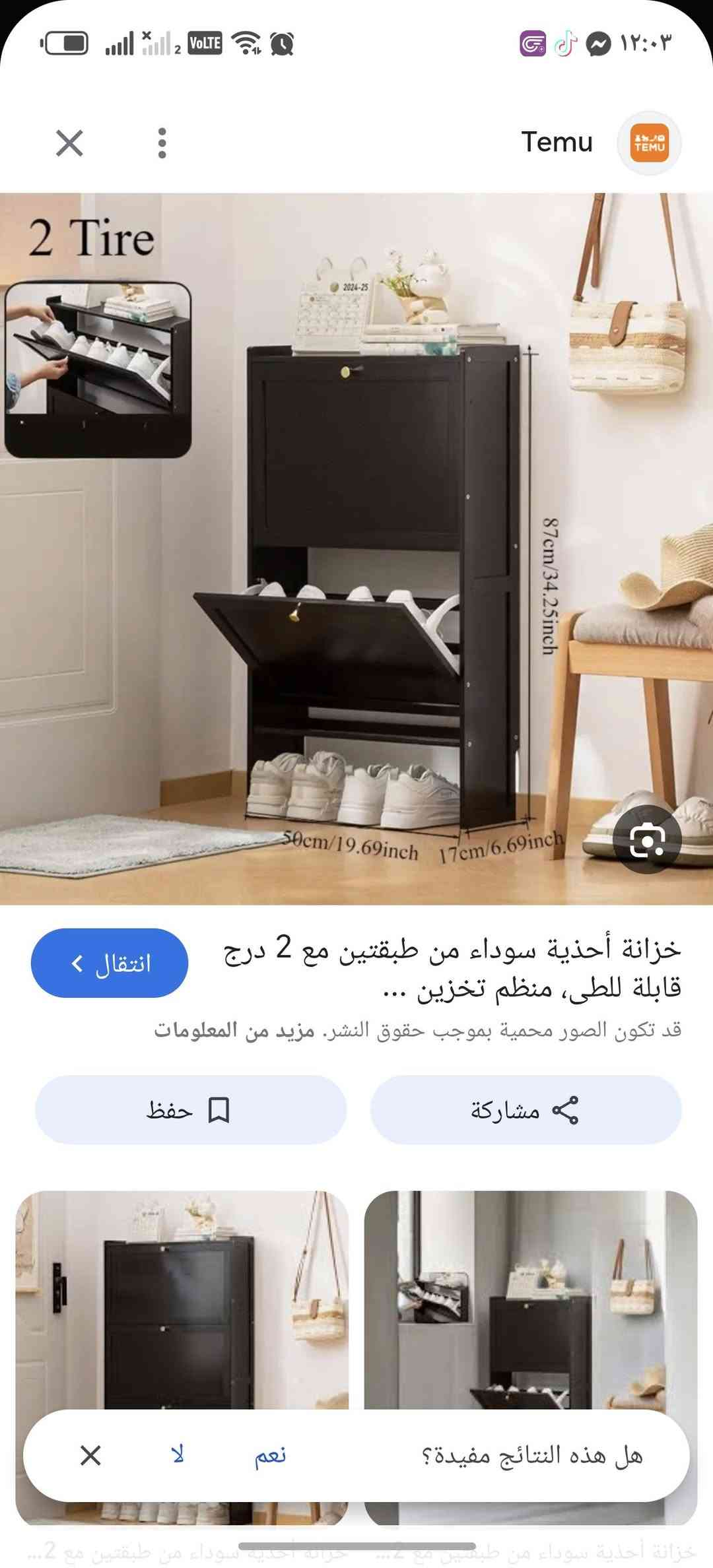Screen dimensions: 713x1568
Task: Close the image viewer with the top X
Action: click(69, 143)
